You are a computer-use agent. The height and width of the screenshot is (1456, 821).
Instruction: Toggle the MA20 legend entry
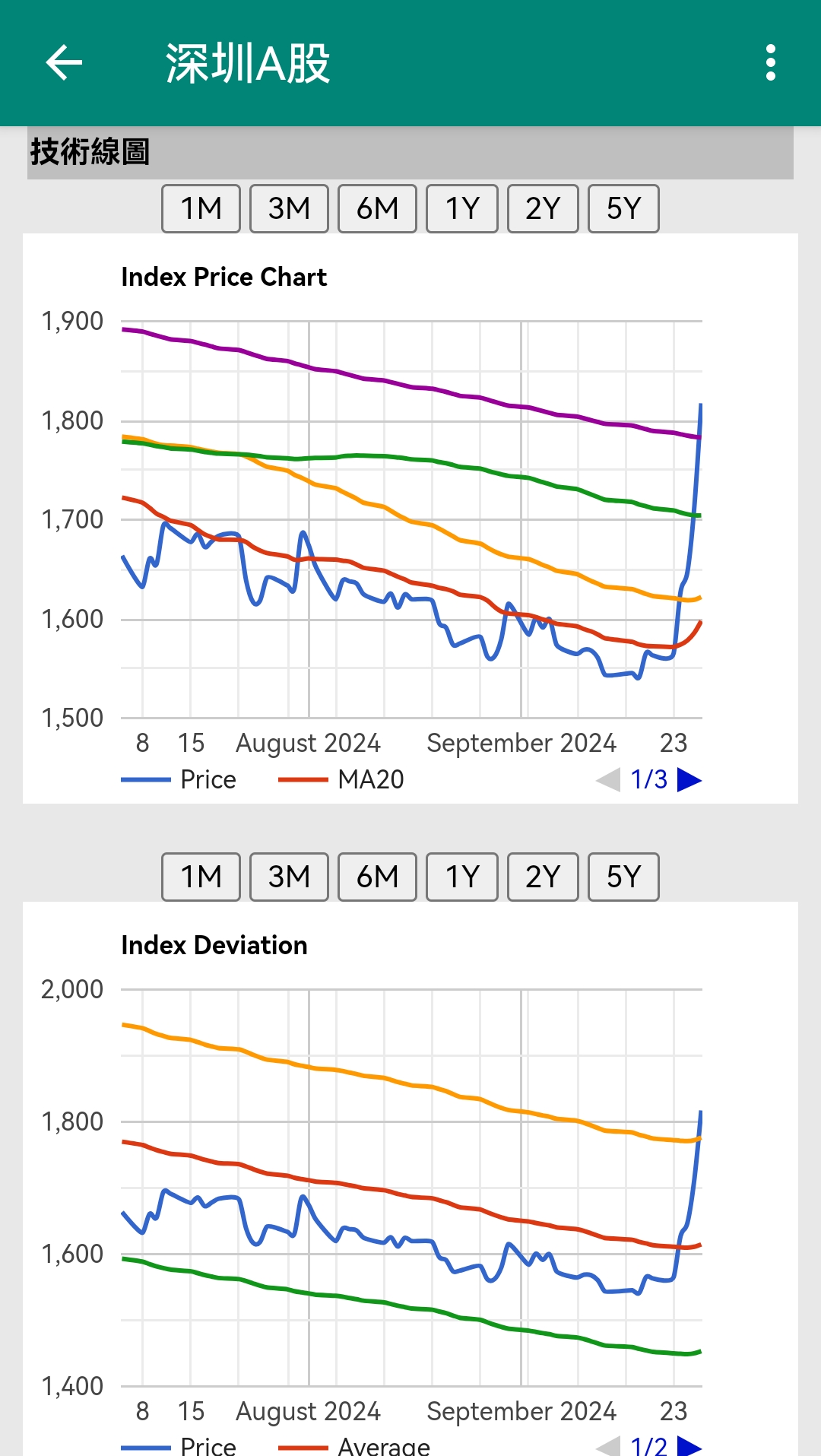[x=370, y=780]
